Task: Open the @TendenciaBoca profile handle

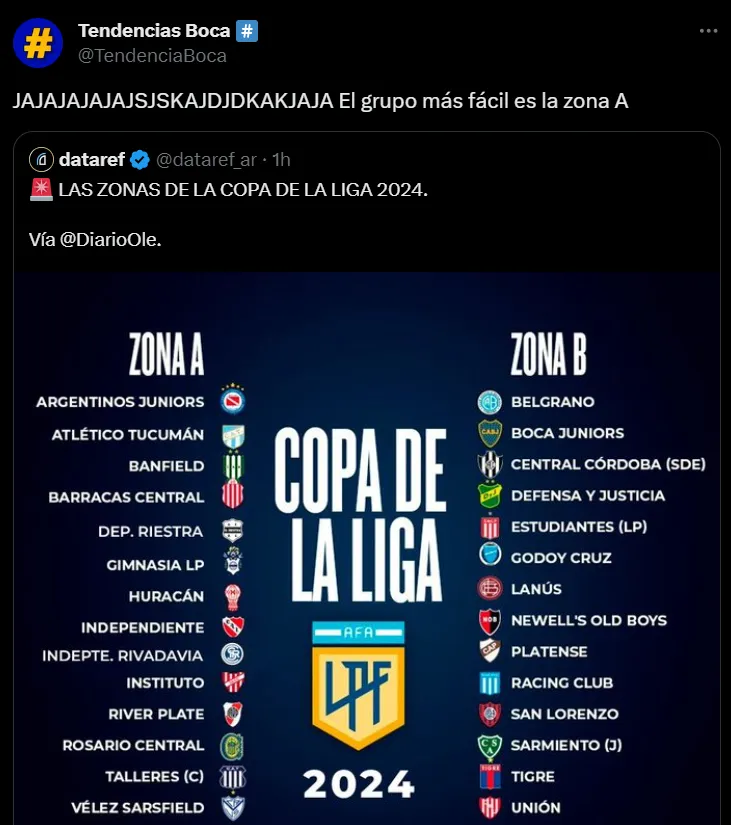Action: (x=152, y=55)
